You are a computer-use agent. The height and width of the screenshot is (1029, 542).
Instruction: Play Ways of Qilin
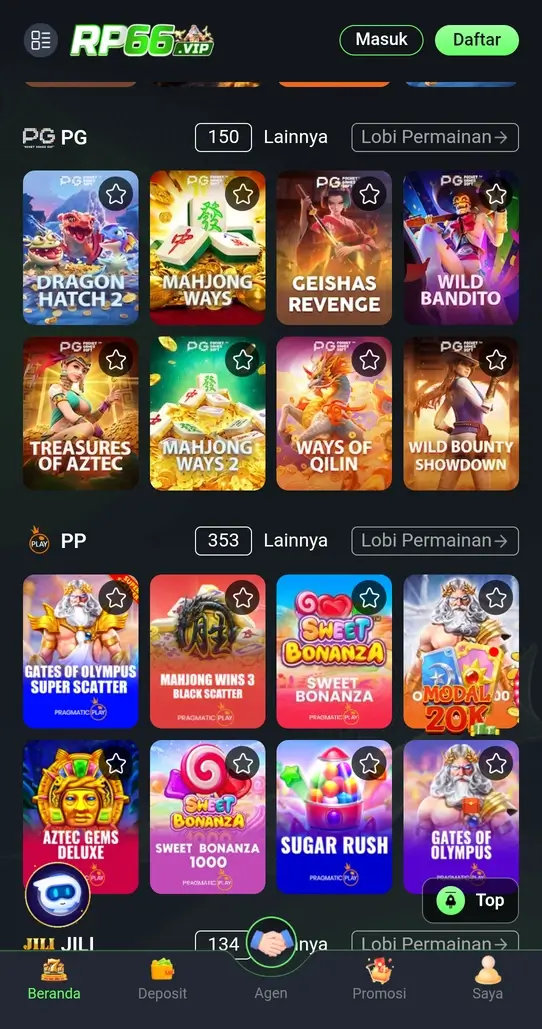pyautogui.click(x=334, y=413)
